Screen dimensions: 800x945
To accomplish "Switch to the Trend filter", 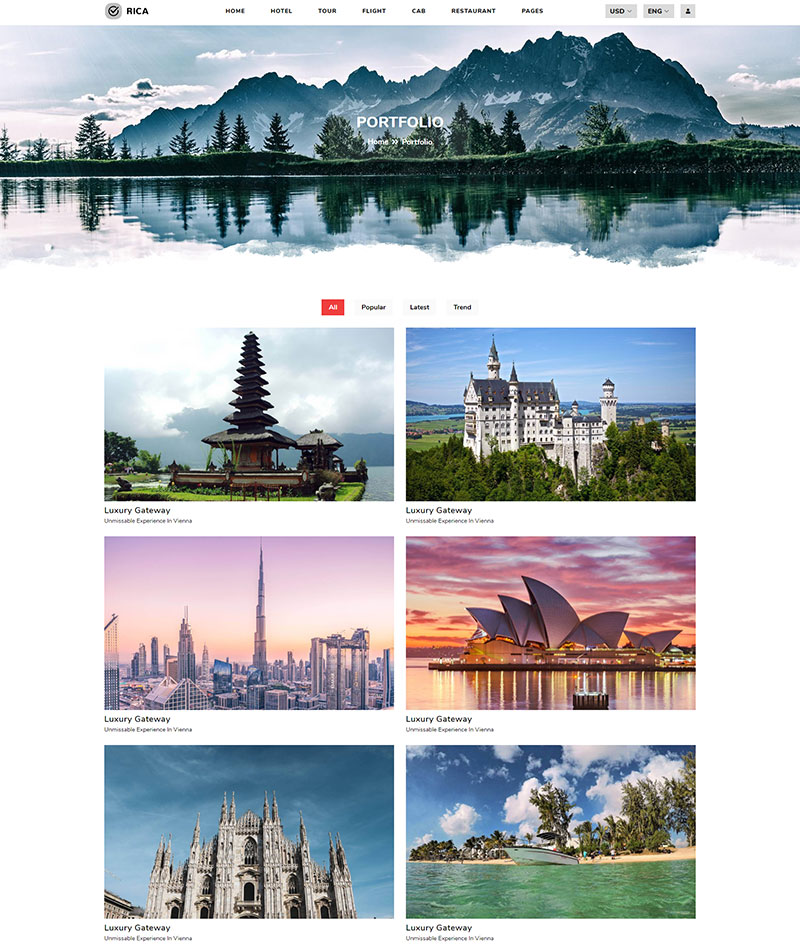I will pos(462,307).
